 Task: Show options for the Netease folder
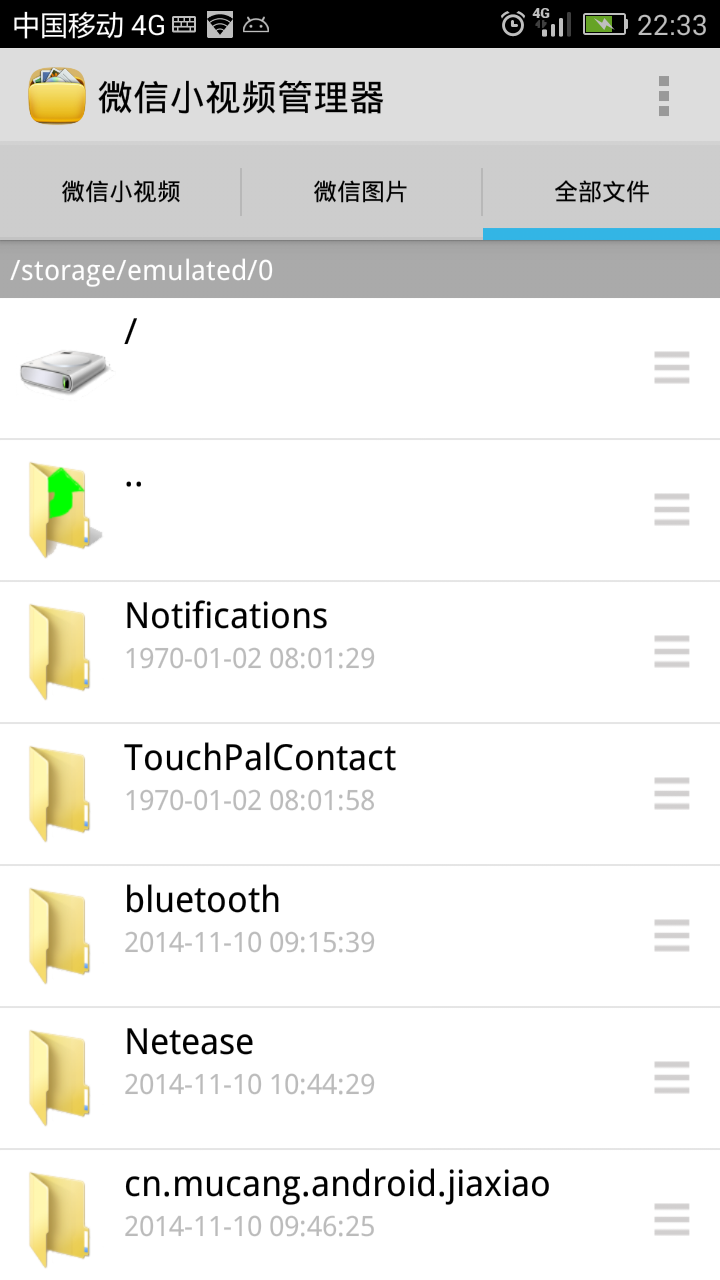point(672,1078)
